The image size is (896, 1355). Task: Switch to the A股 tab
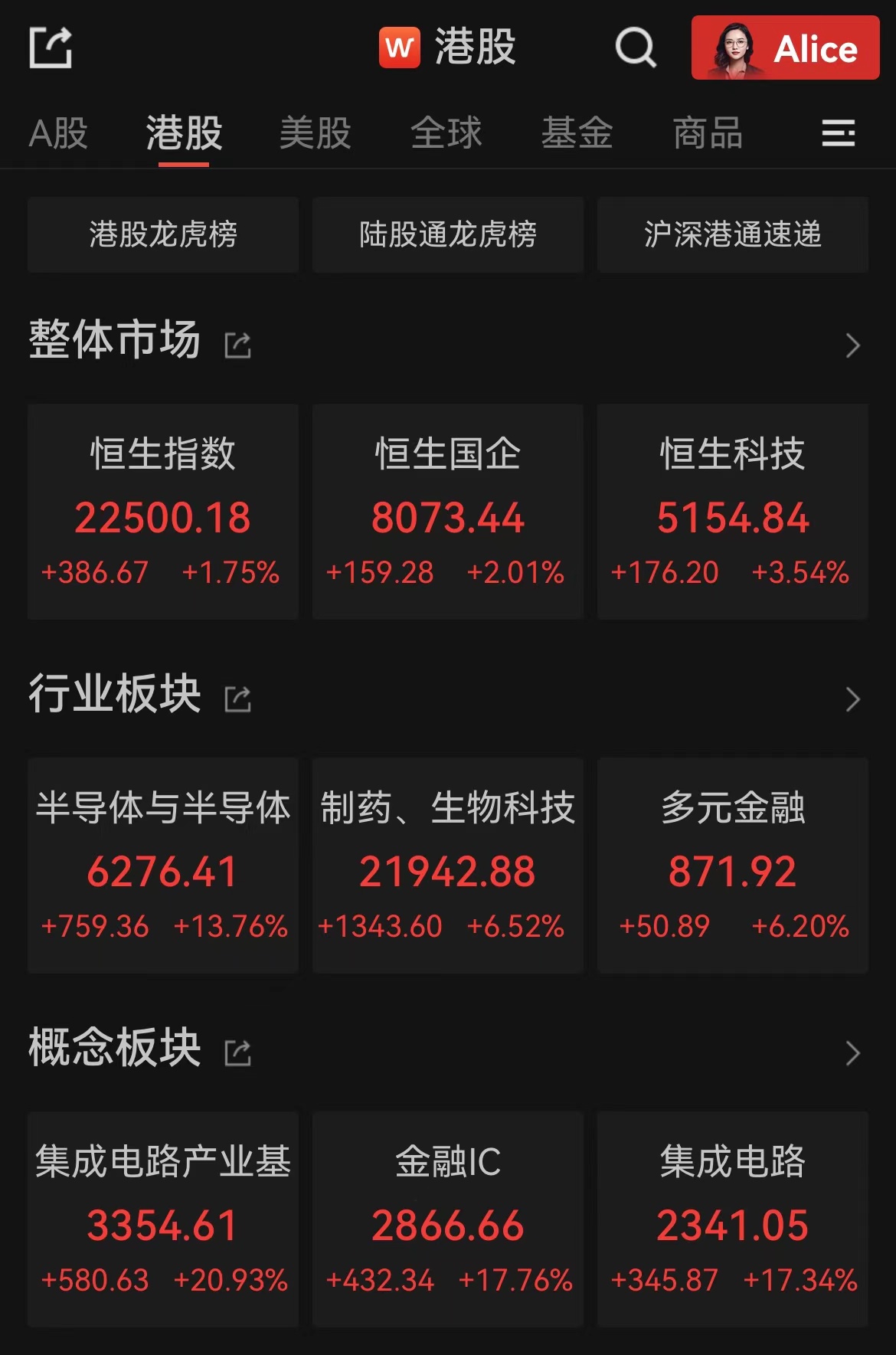pyautogui.click(x=58, y=133)
